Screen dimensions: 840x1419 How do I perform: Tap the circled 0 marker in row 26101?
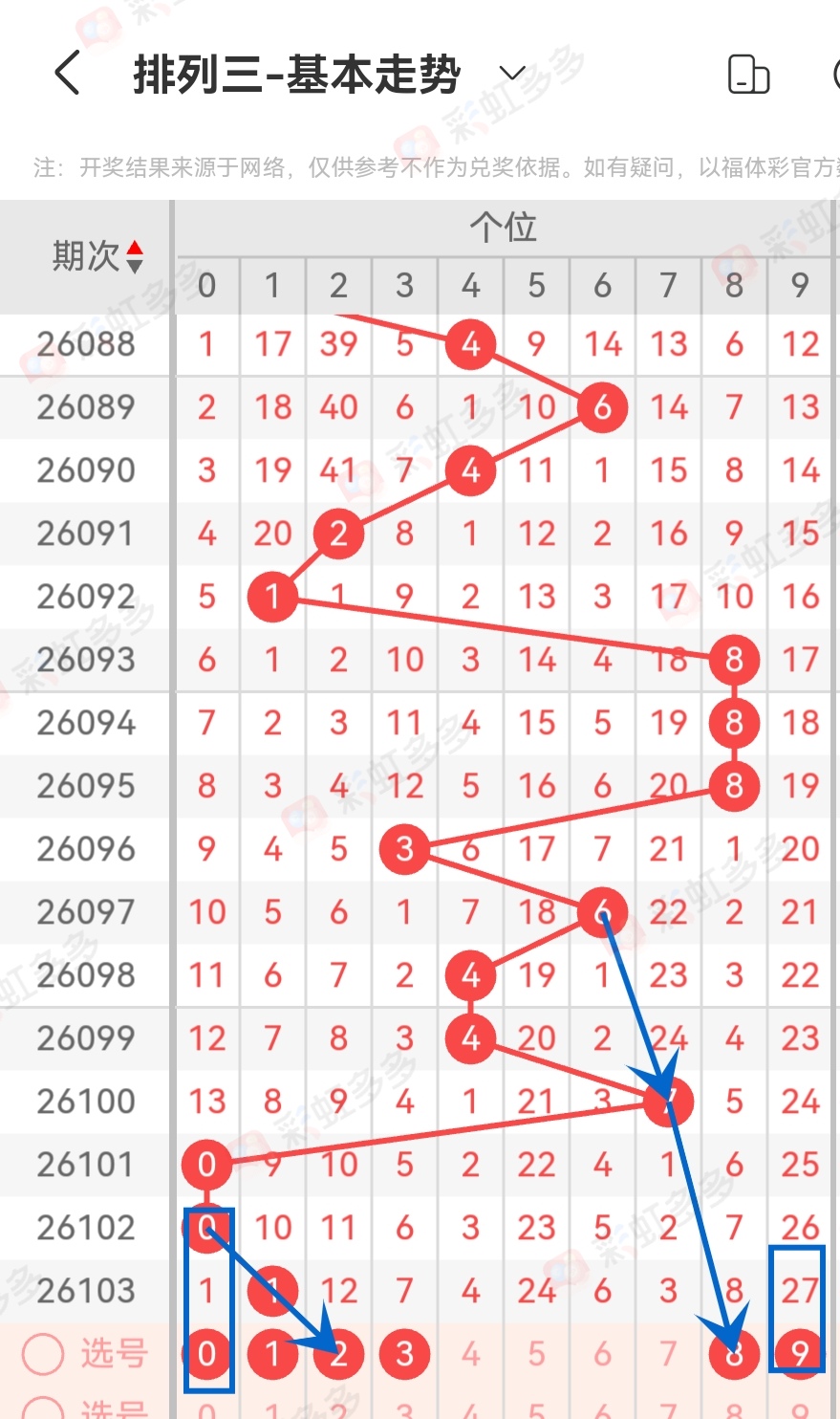tap(205, 1165)
